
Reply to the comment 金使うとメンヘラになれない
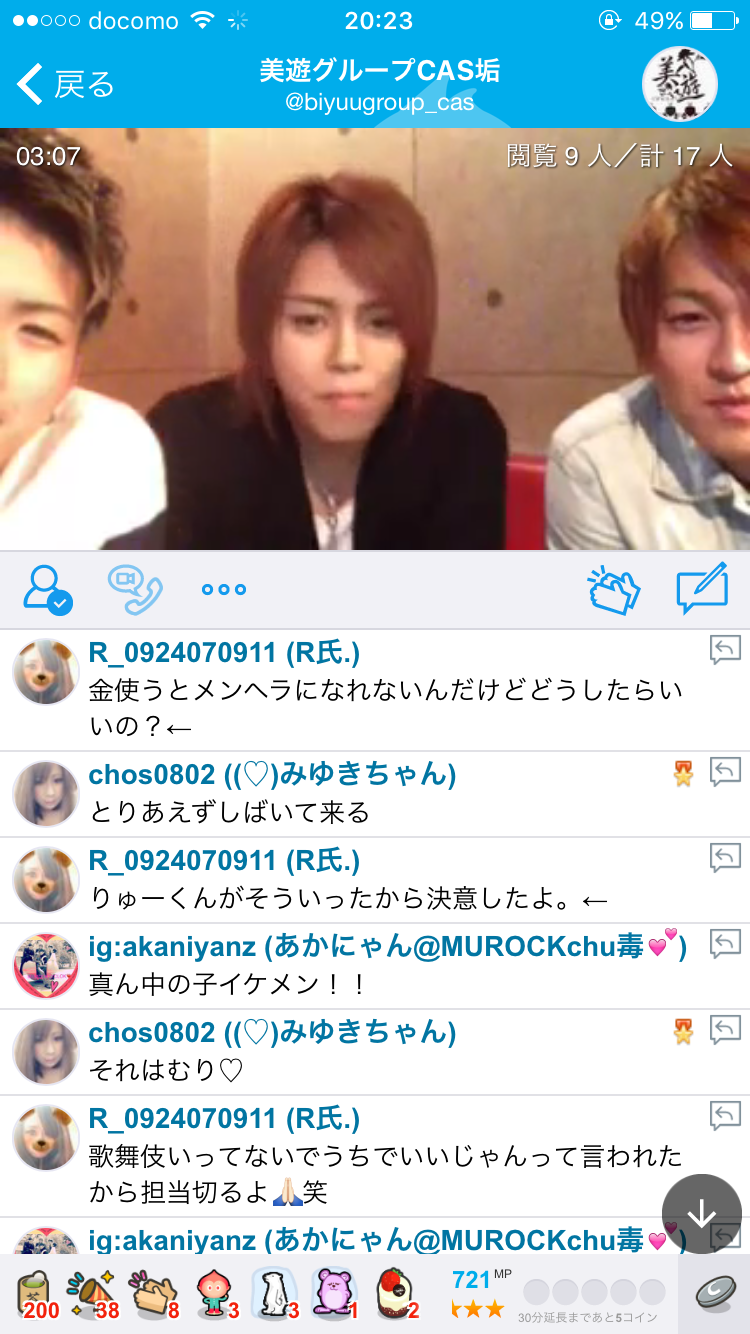tap(725, 650)
